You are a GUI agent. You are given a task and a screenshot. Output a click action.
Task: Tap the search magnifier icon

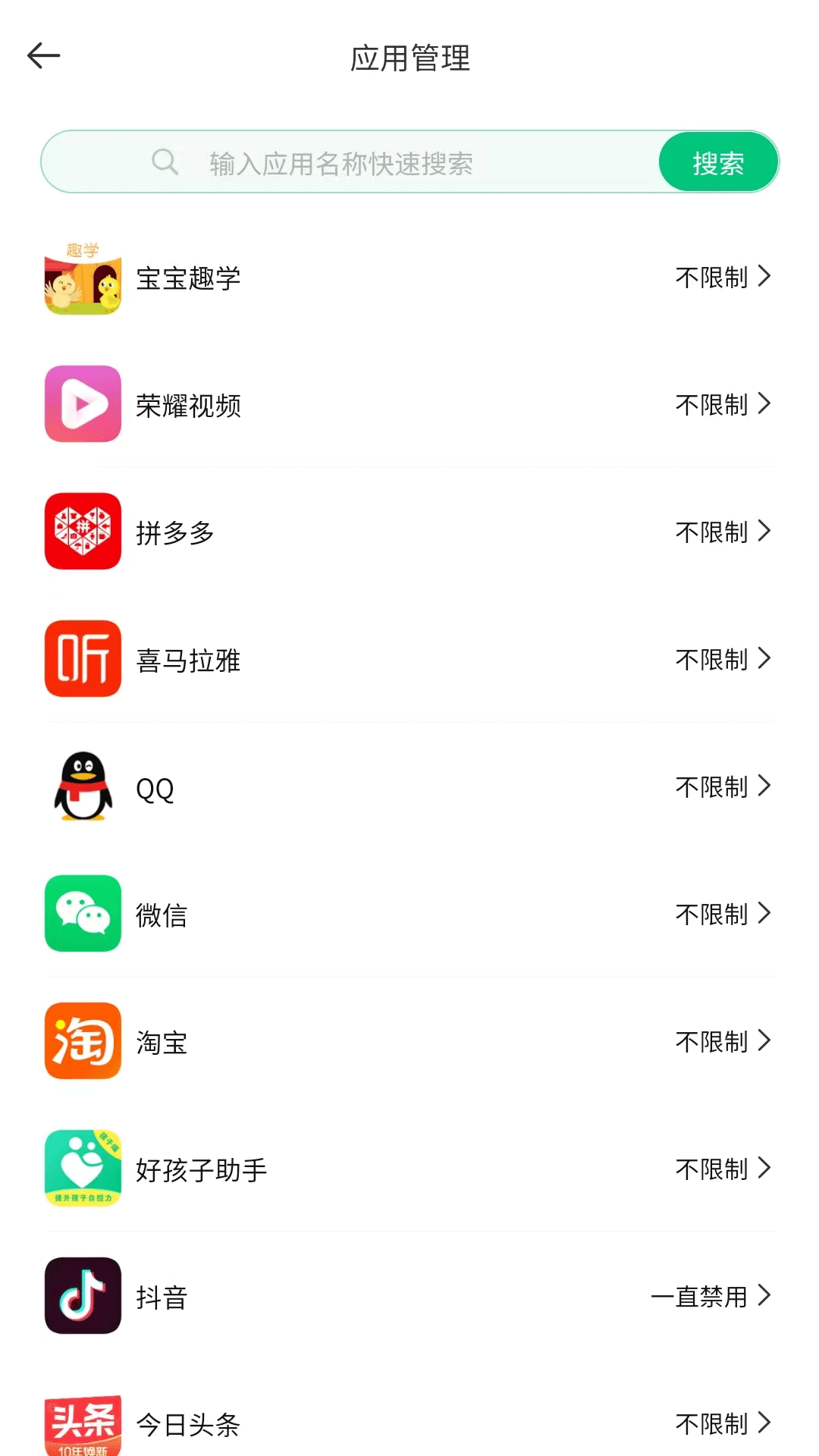click(165, 161)
